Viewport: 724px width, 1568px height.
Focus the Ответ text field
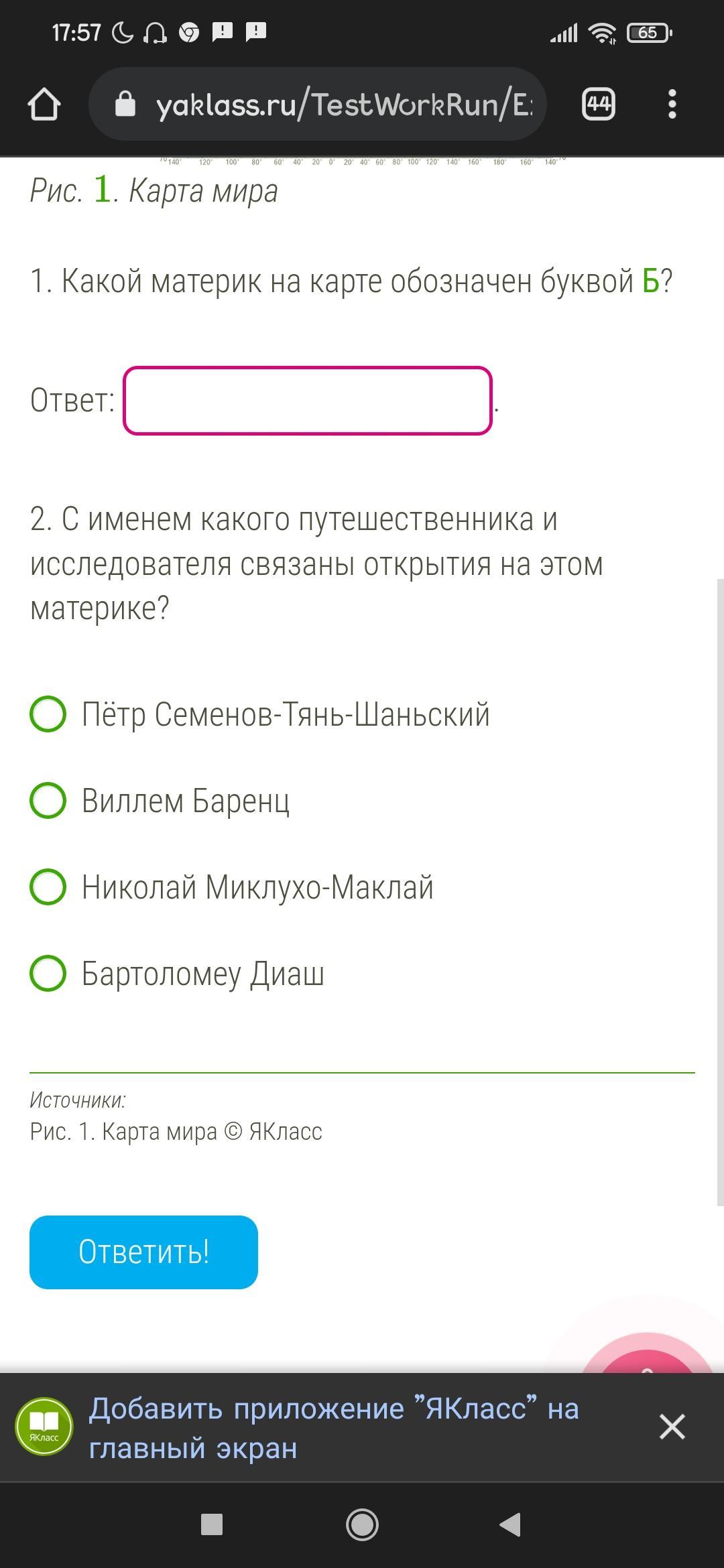pyautogui.click(x=308, y=401)
